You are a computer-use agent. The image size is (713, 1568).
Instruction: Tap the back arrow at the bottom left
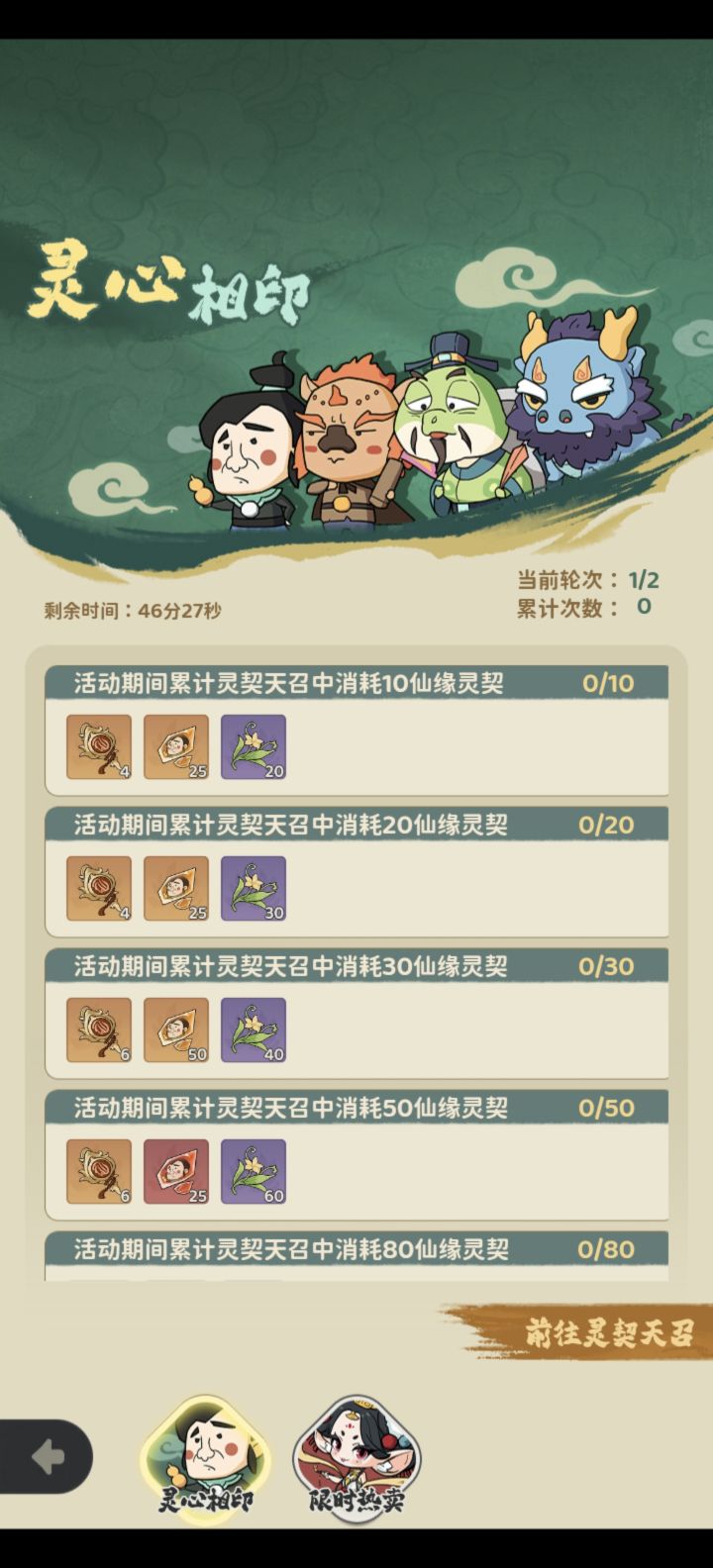pyautogui.click(x=44, y=1455)
